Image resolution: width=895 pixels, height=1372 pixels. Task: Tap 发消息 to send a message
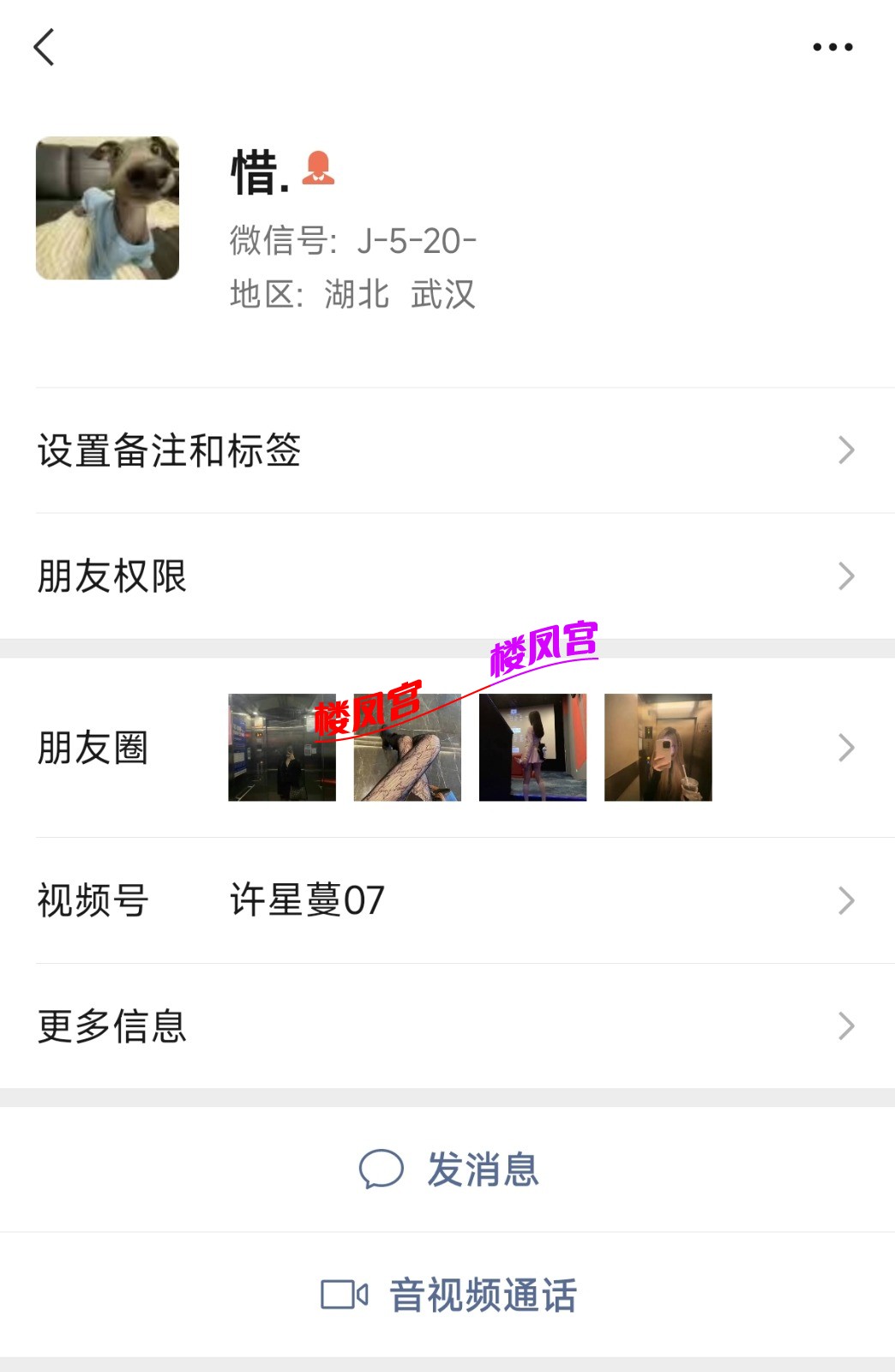449,1170
